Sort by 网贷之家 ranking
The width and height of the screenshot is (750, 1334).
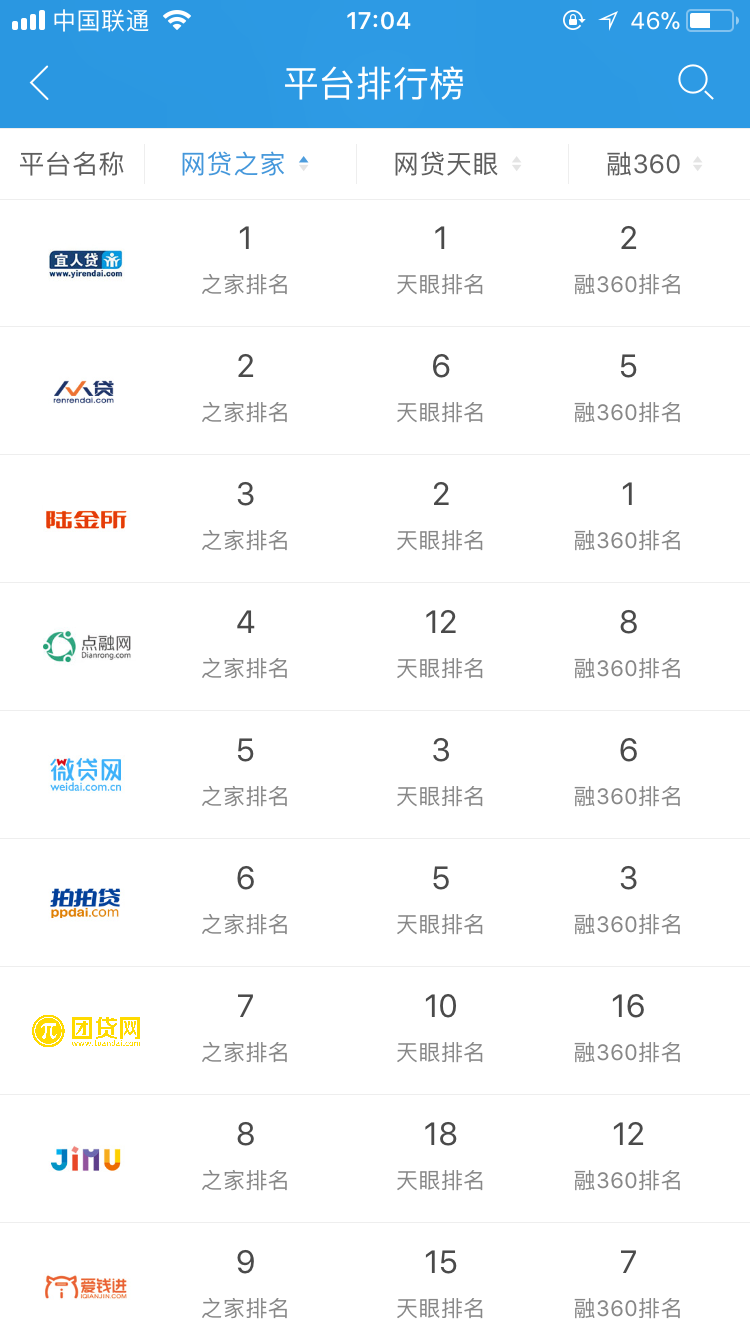[245, 164]
